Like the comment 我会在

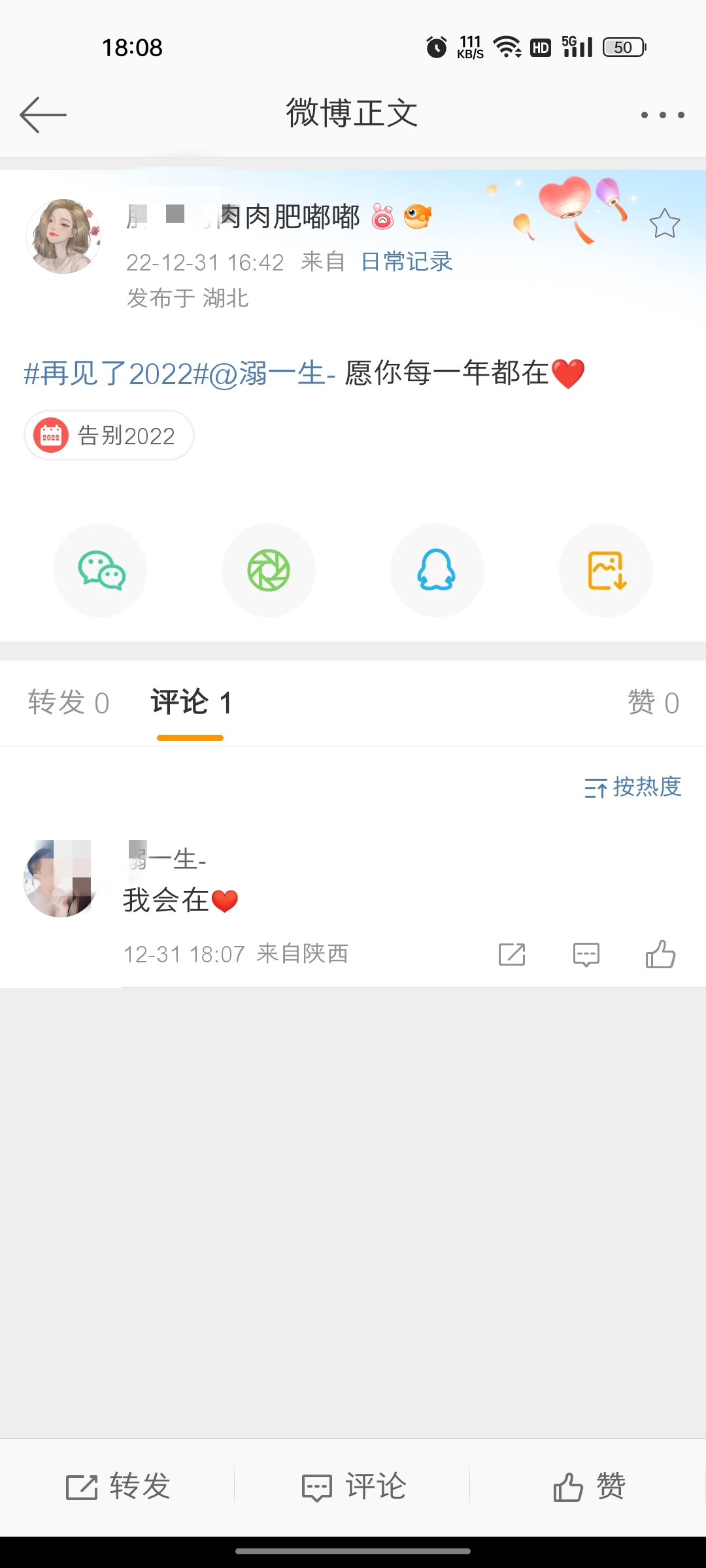660,955
